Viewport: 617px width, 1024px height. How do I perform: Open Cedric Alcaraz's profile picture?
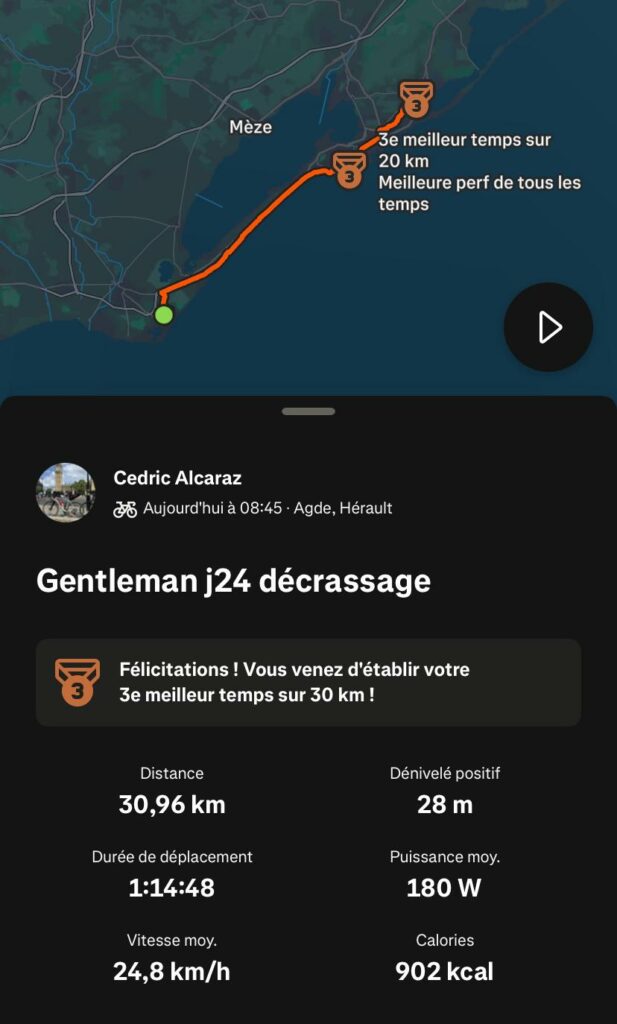[66, 492]
